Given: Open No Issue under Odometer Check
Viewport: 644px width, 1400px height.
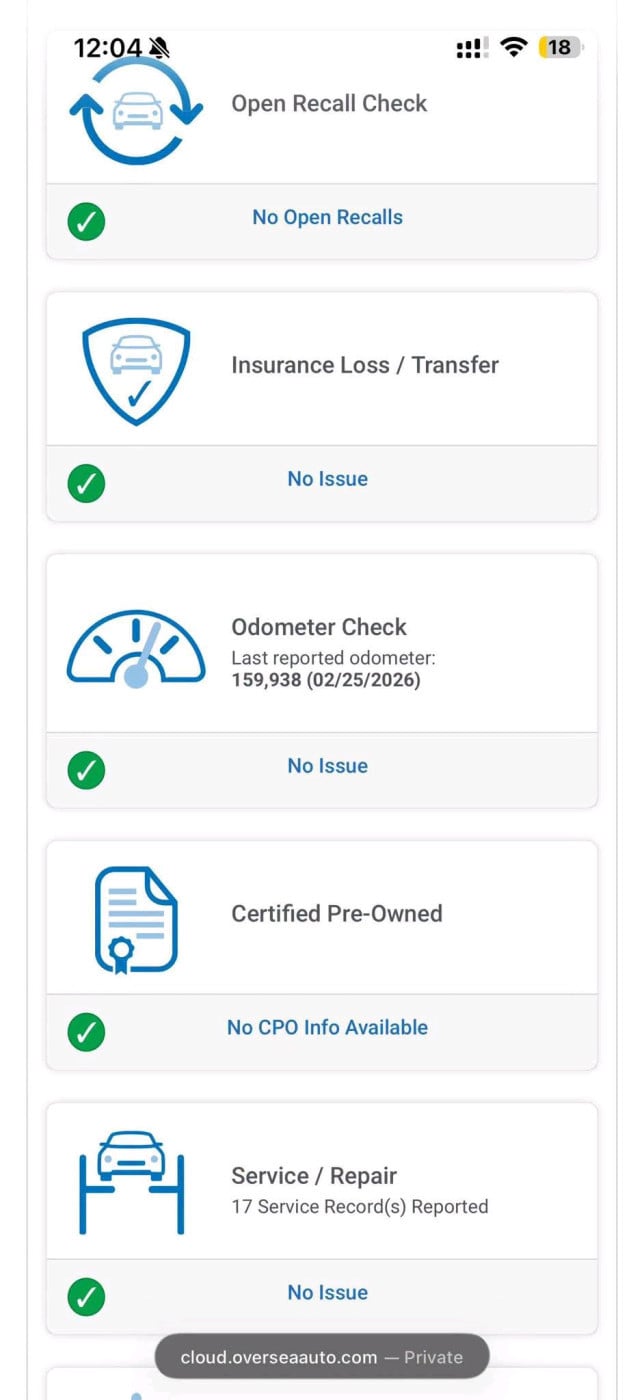Looking at the screenshot, I should (x=327, y=766).
